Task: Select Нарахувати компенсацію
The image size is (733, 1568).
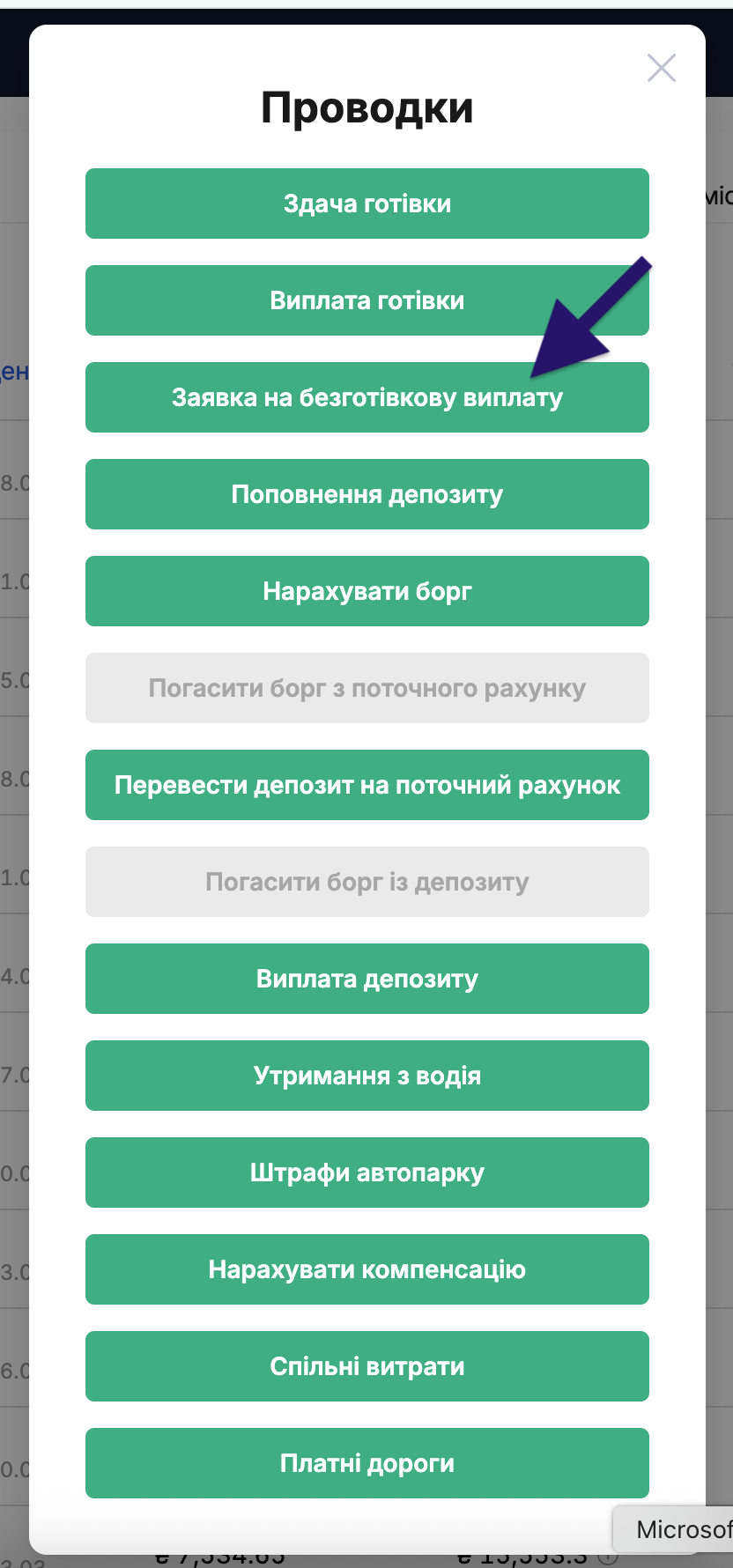Action: [x=367, y=1269]
